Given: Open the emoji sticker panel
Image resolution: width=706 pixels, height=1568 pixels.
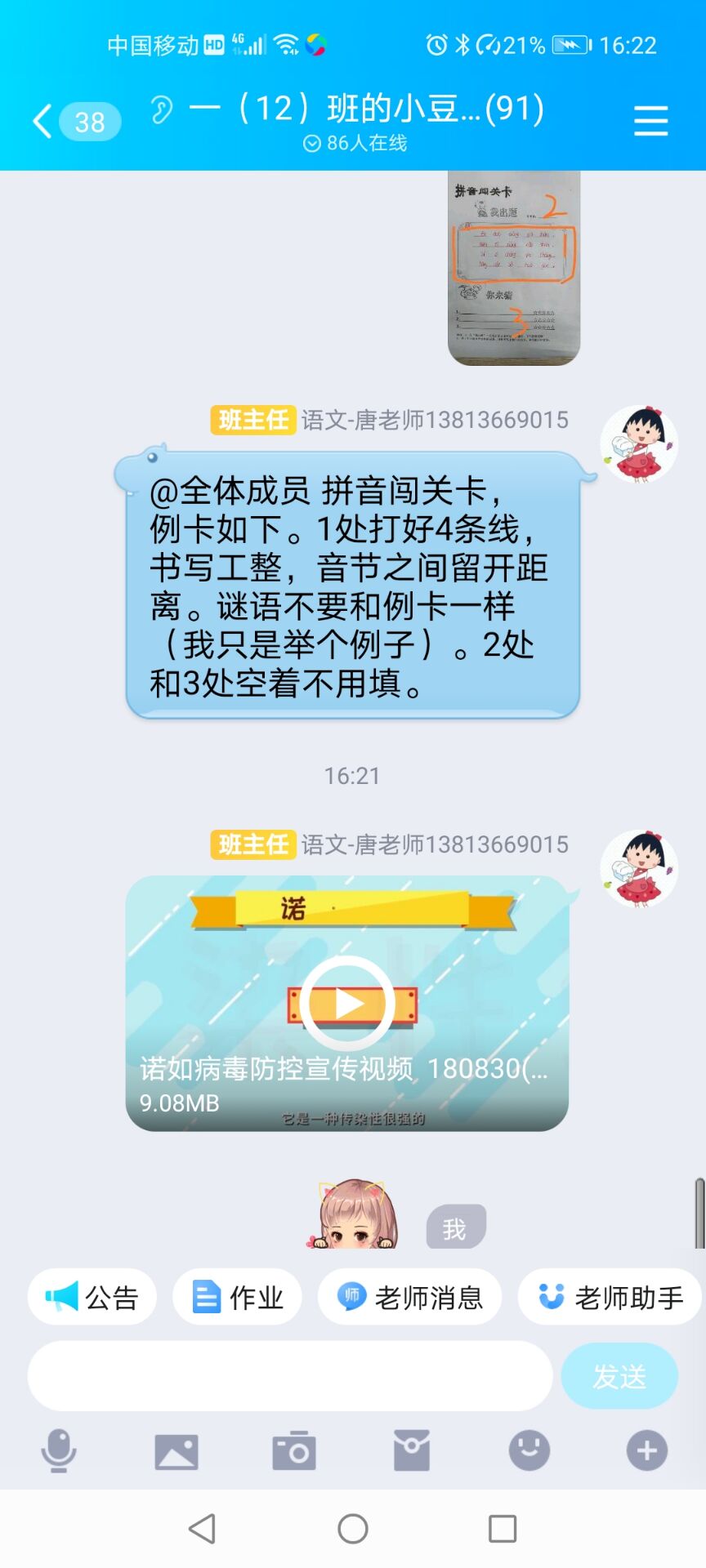Looking at the screenshot, I should 529,1451.
